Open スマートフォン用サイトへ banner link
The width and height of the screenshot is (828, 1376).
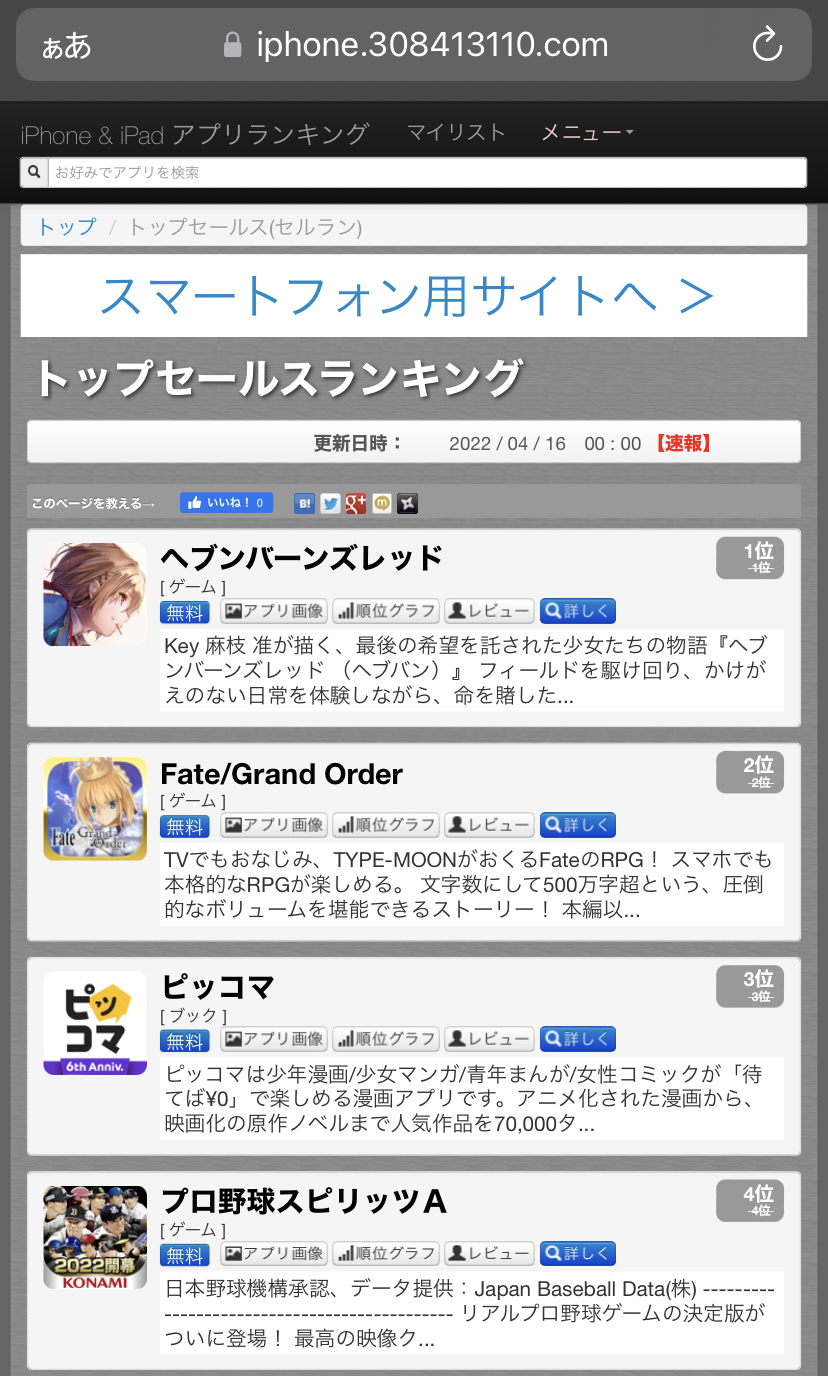(407, 295)
